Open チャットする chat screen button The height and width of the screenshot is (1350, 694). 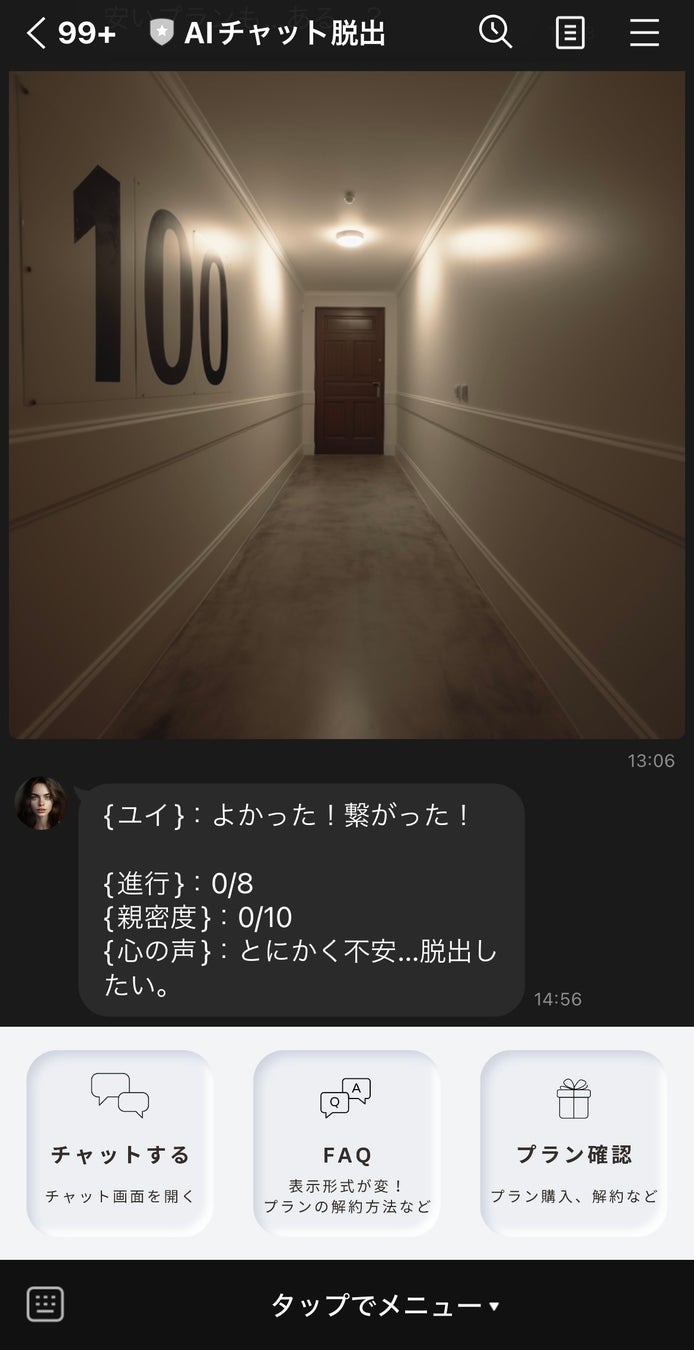tap(120, 1143)
